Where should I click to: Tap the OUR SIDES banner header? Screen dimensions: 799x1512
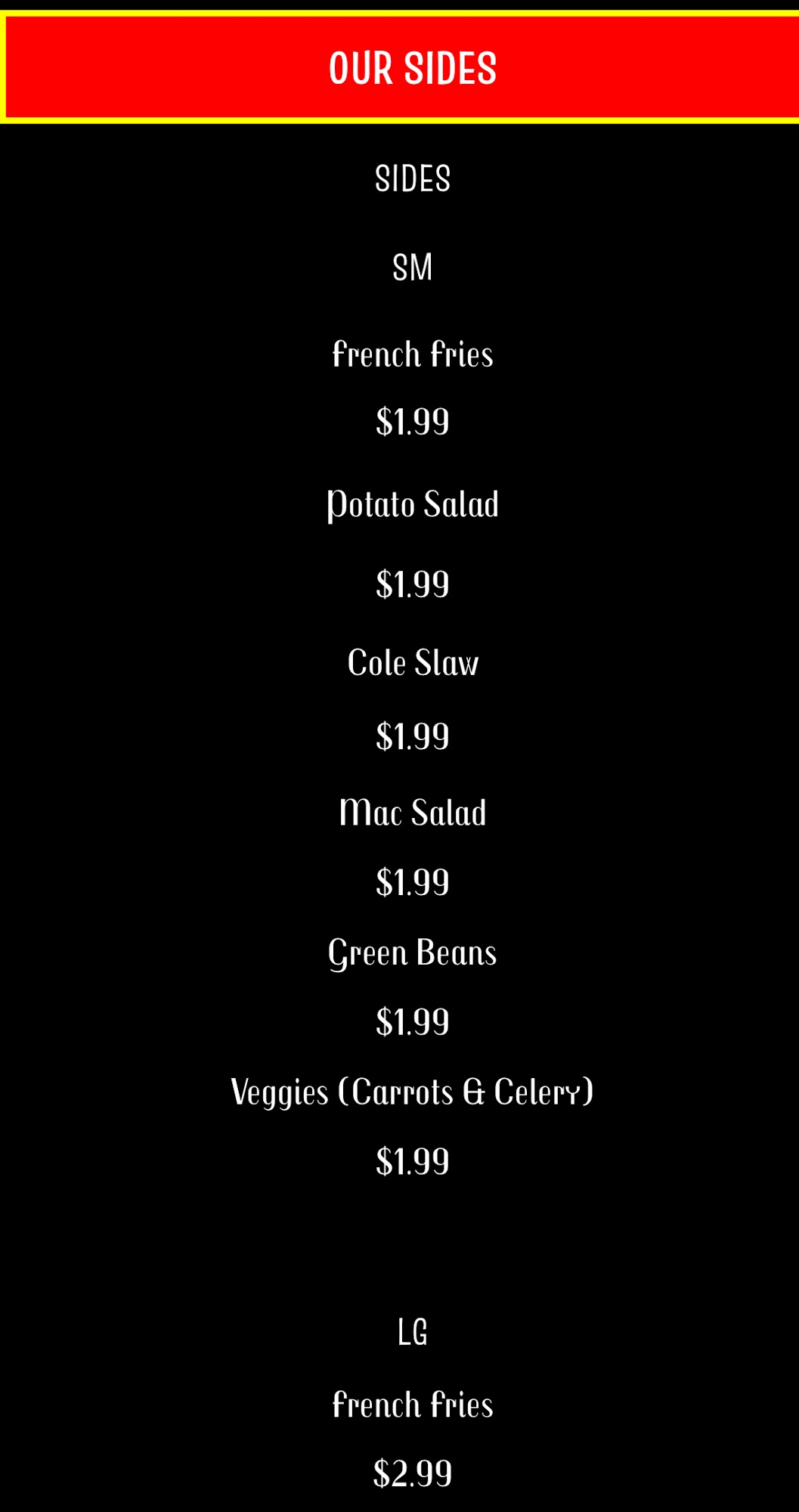click(401, 67)
